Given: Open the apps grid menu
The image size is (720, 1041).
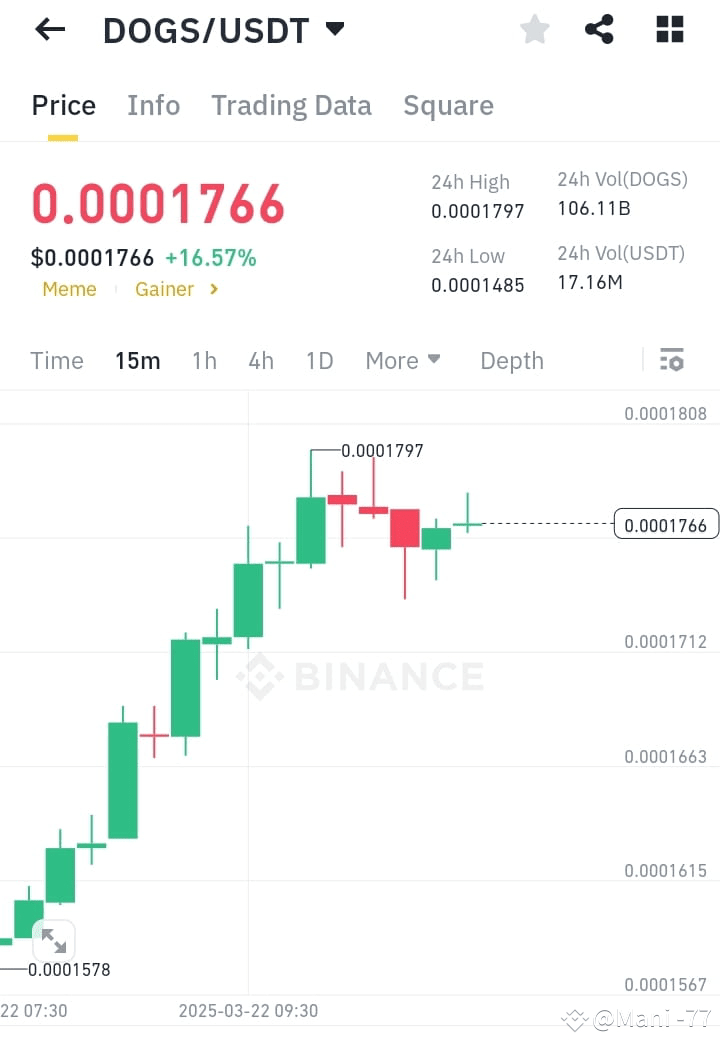Looking at the screenshot, I should point(668,29).
